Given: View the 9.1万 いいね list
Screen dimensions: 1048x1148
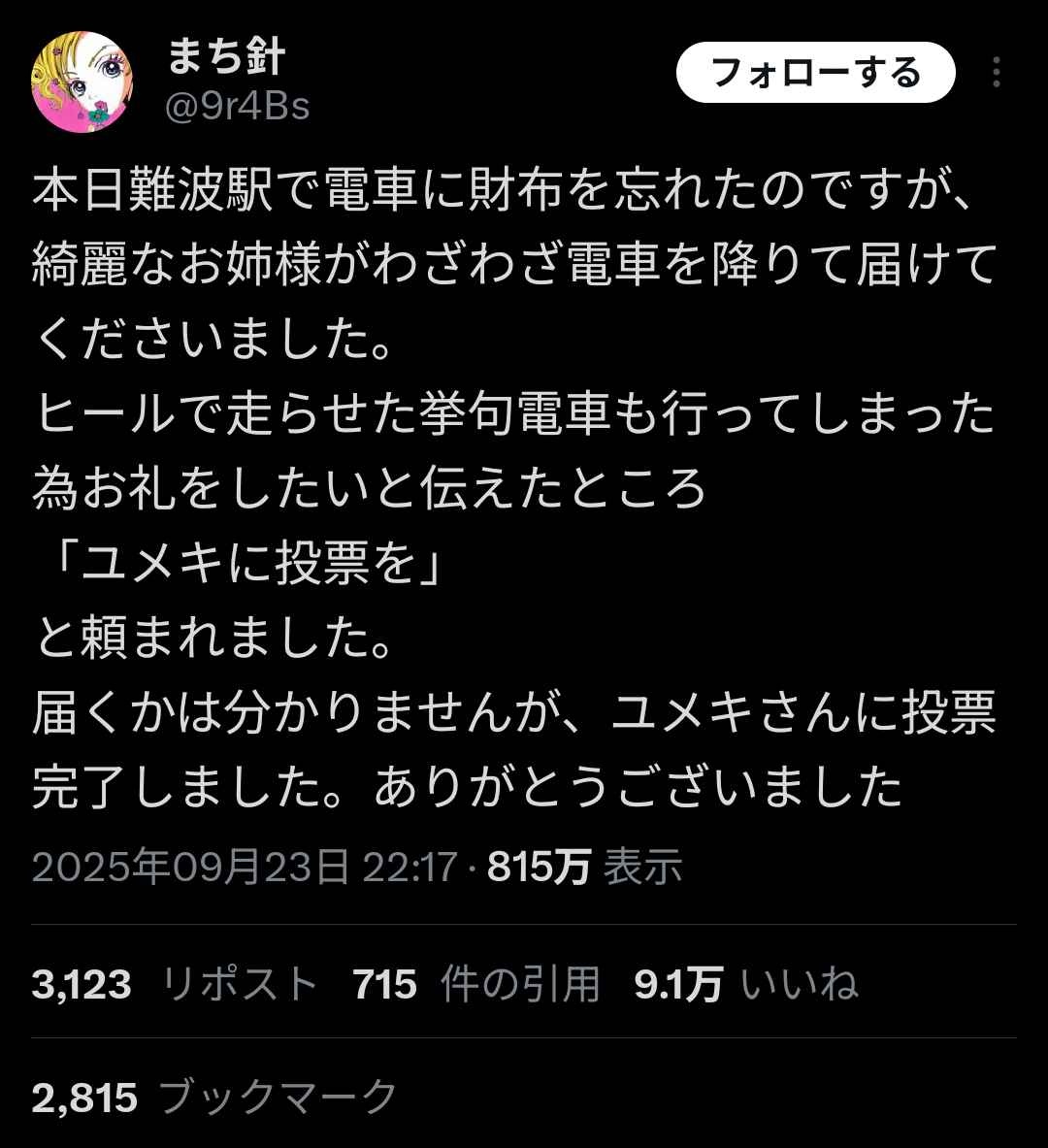Looking at the screenshot, I should coord(746,985).
